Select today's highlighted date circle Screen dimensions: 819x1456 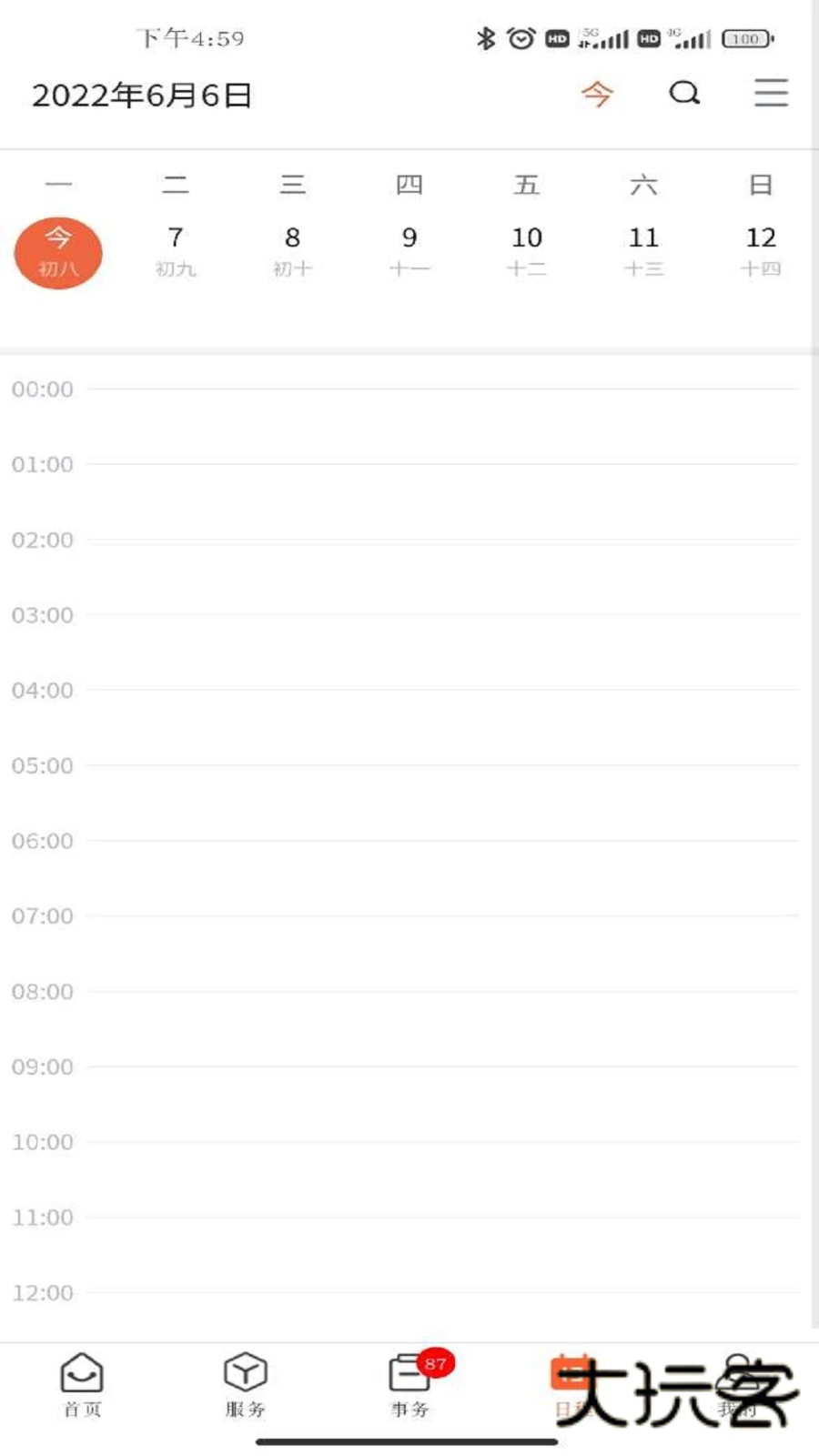click(x=58, y=252)
